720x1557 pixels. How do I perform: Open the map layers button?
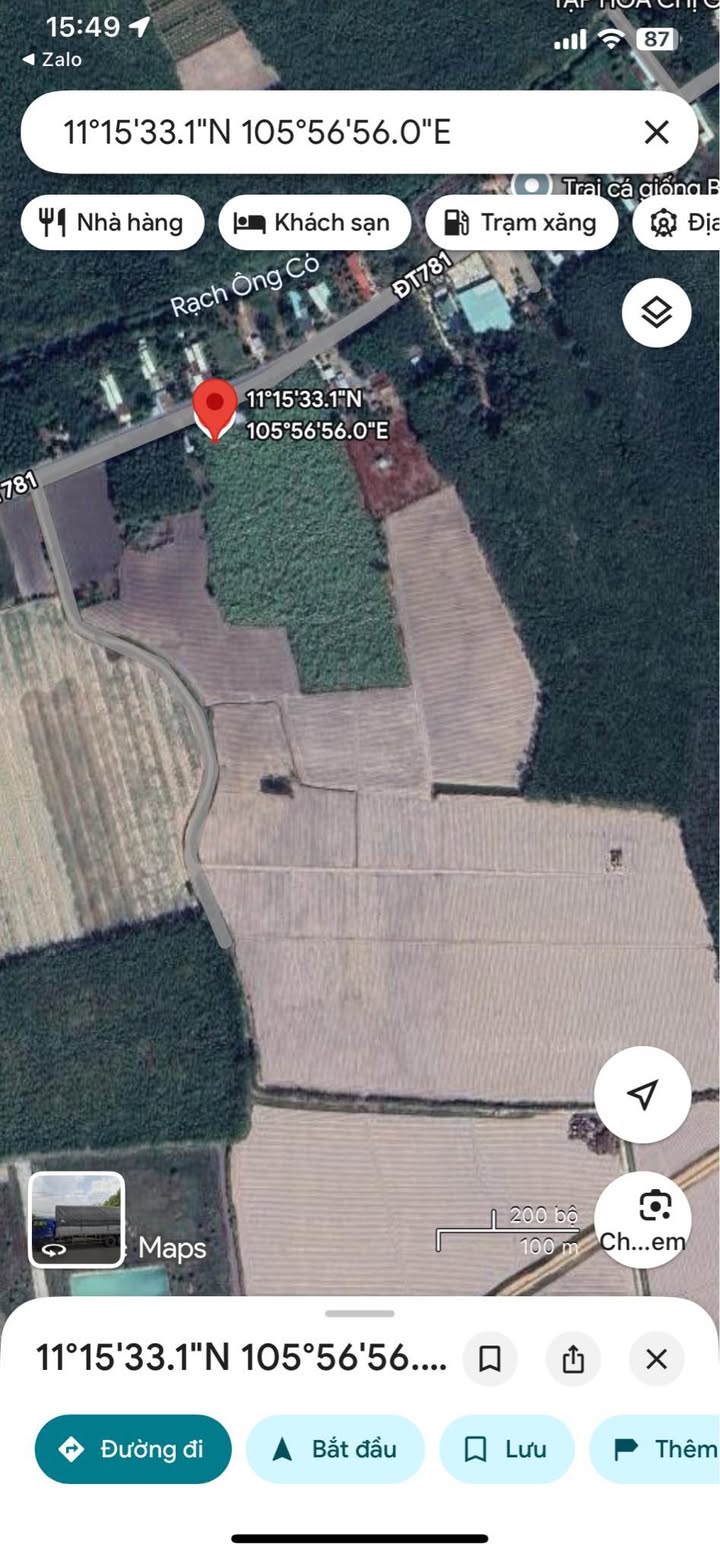coord(656,313)
